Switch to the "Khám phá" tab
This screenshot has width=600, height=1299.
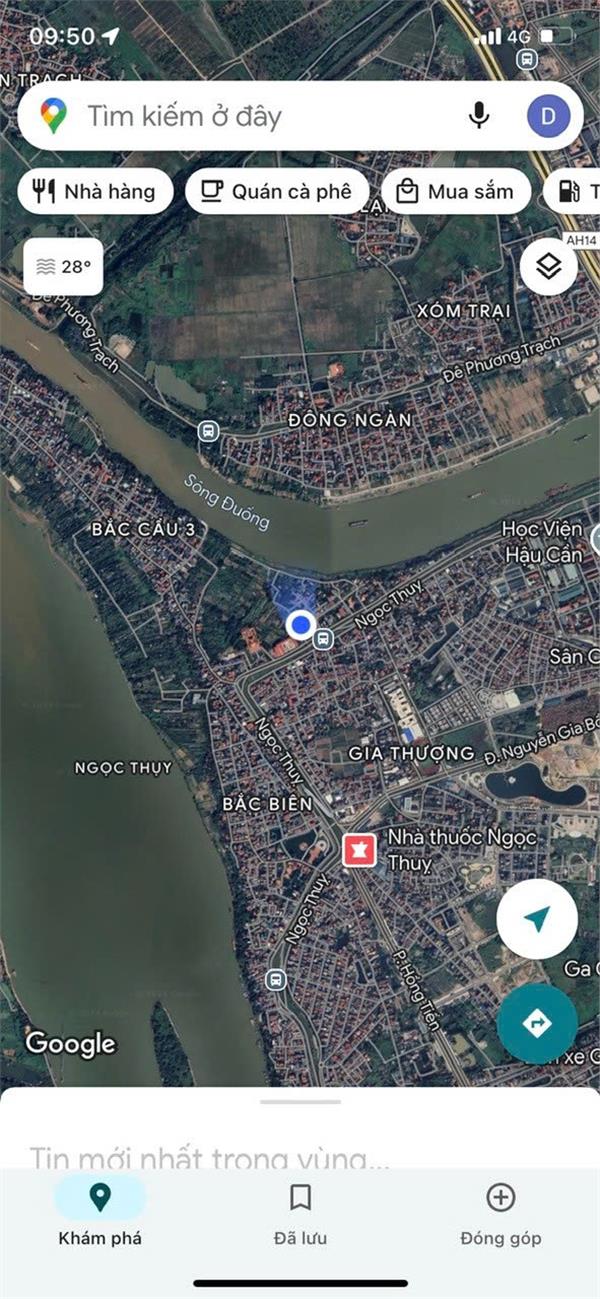(100, 1211)
